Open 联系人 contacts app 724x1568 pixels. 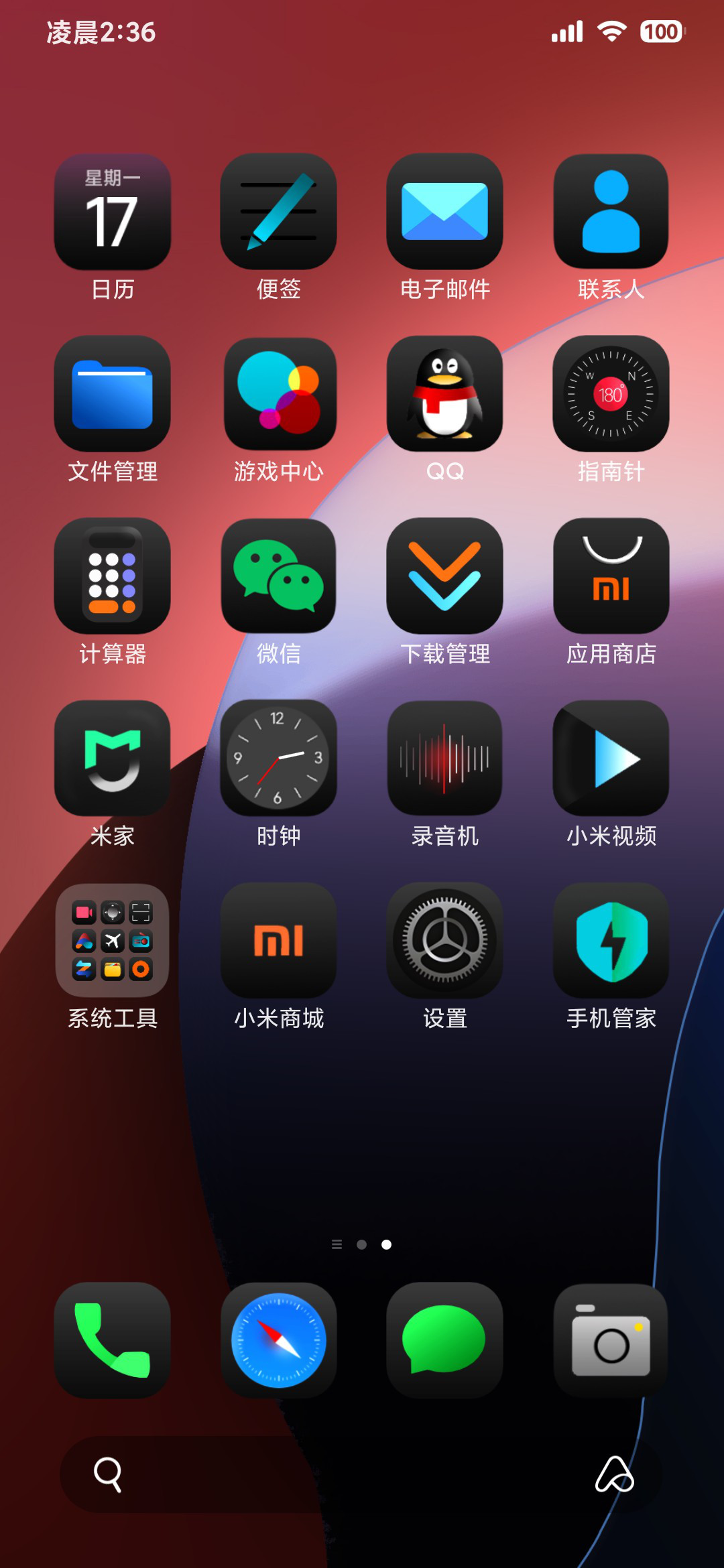tap(611, 212)
